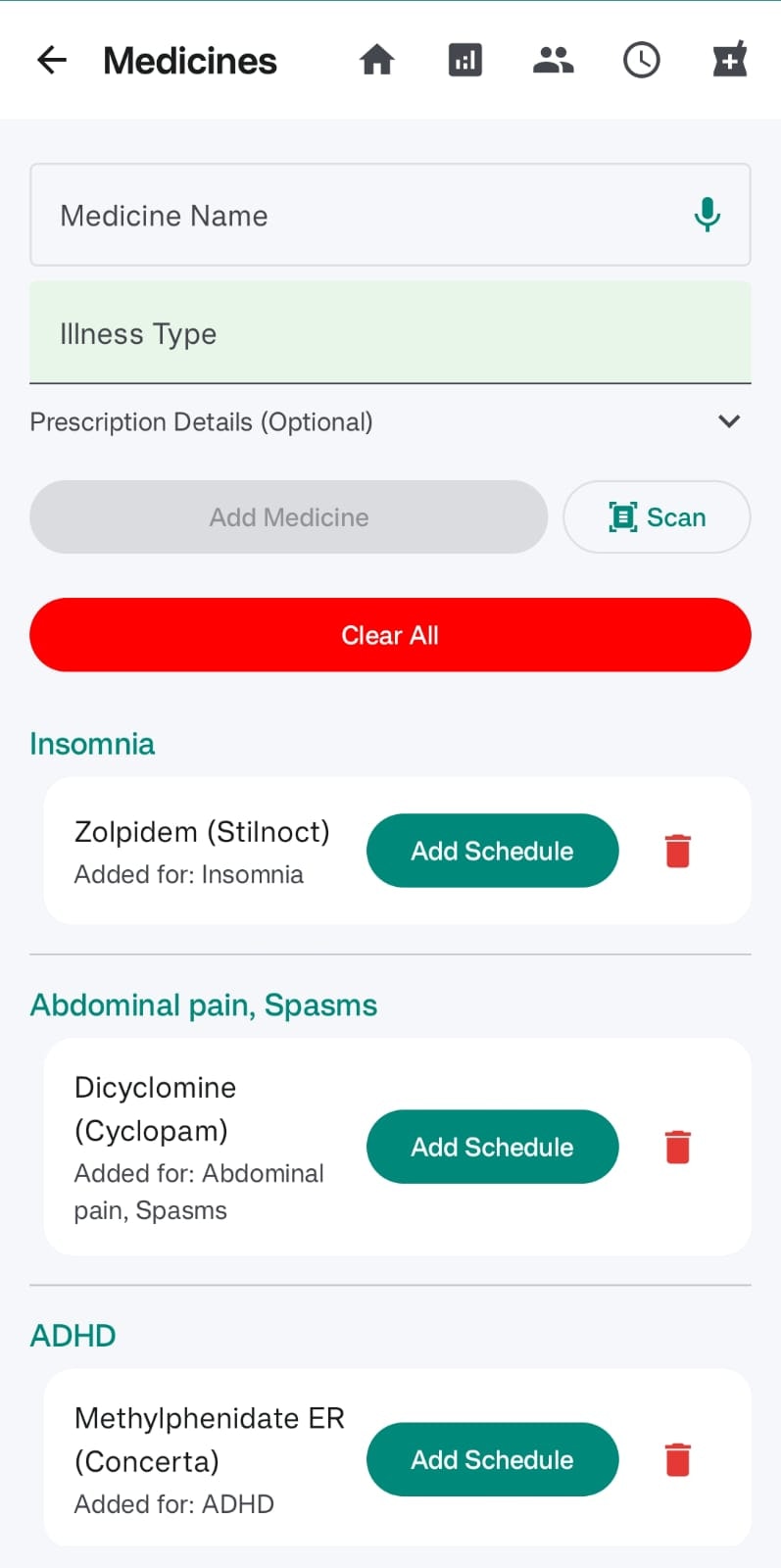This screenshot has height=1568, width=781.
Task: Open the Home screen icon
Action: tap(377, 60)
